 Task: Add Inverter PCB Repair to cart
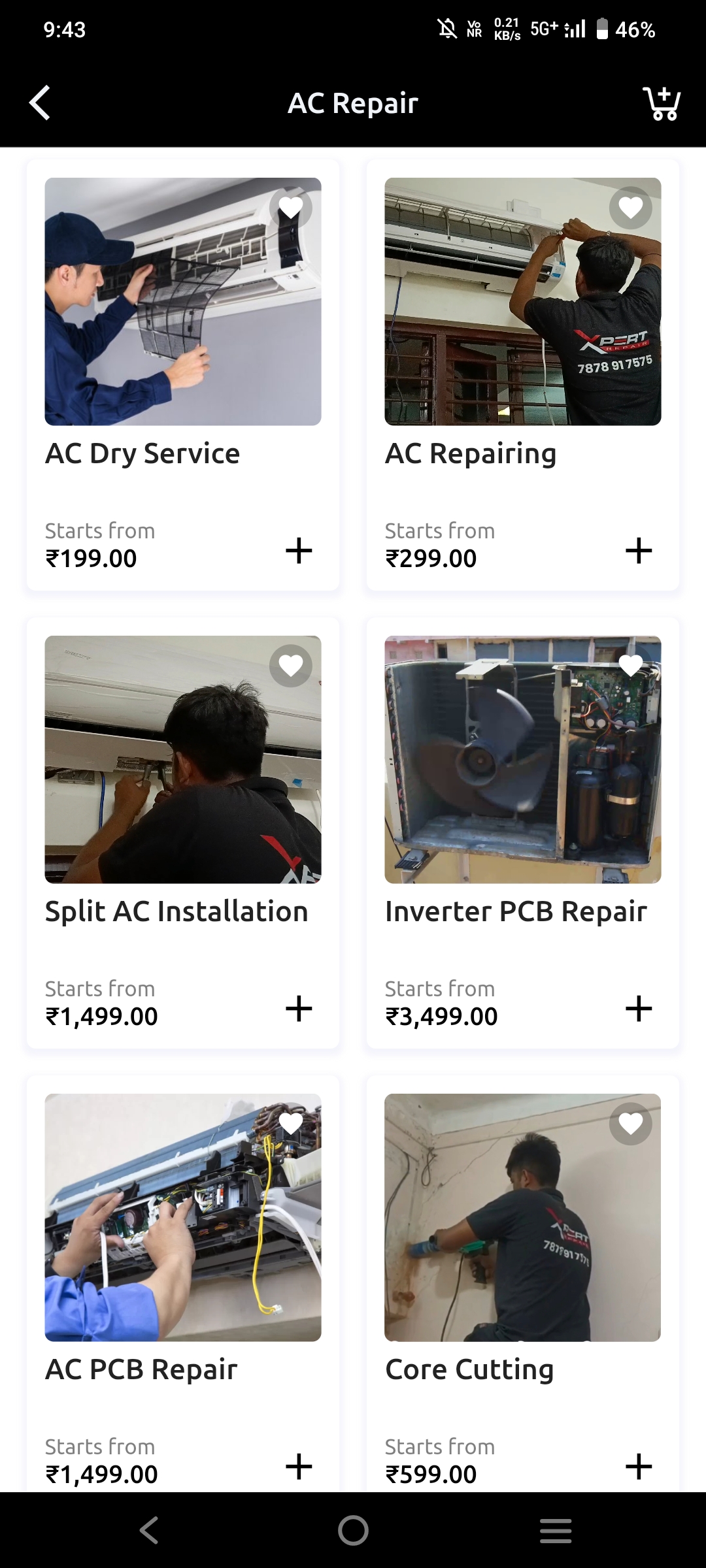(639, 1009)
